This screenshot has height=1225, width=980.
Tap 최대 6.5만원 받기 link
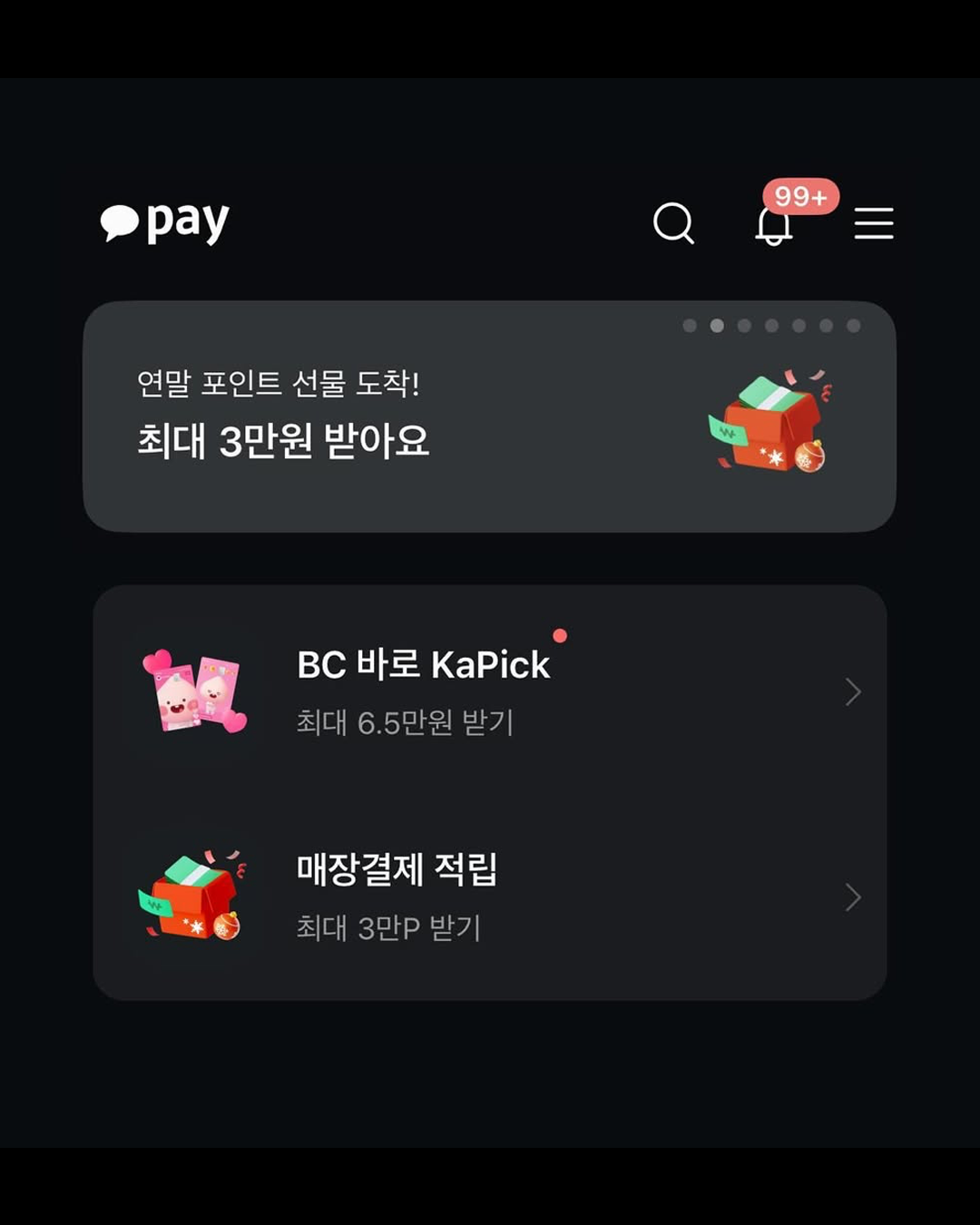click(x=406, y=723)
